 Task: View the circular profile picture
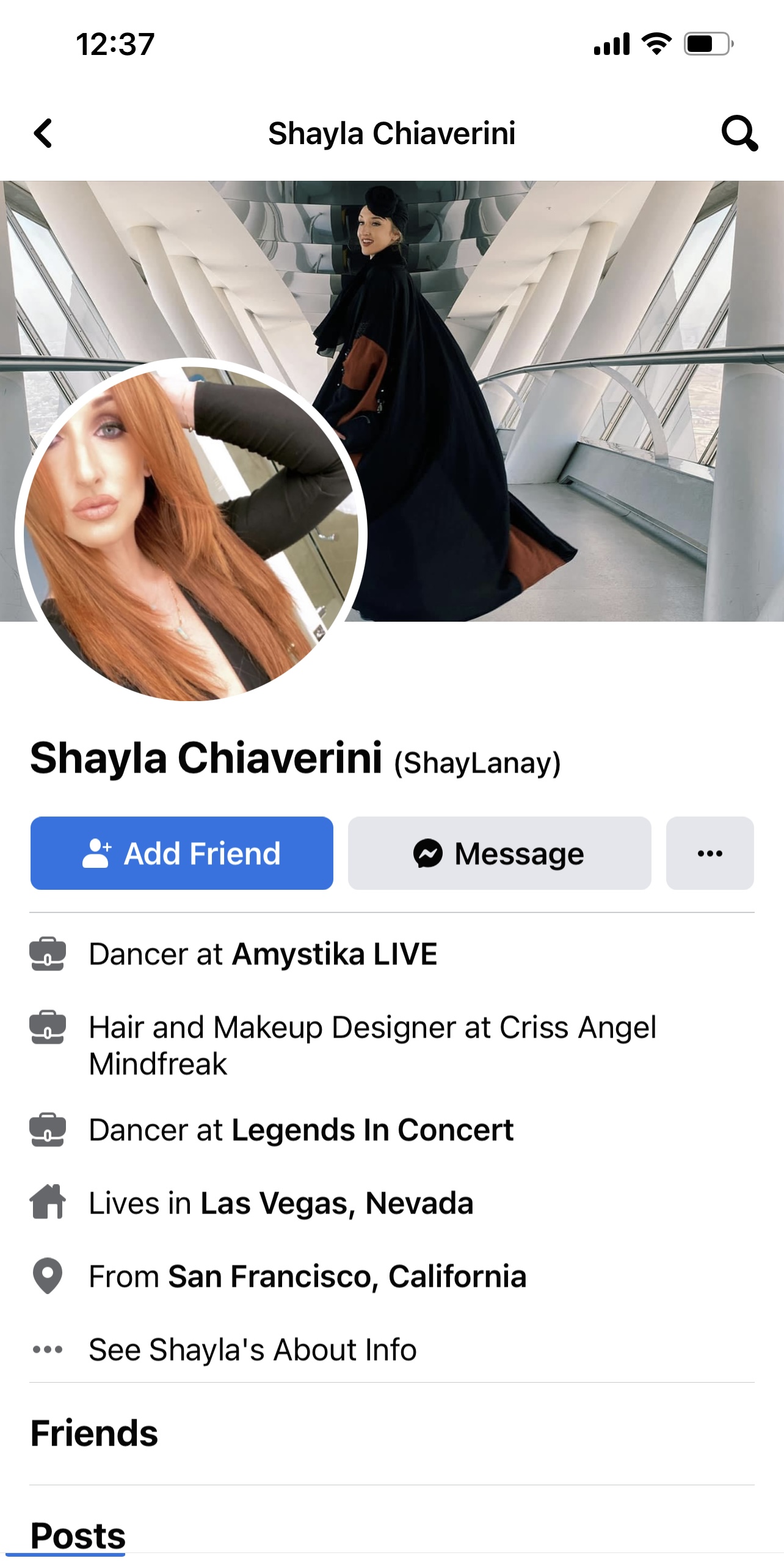click(x=191, y=530)
